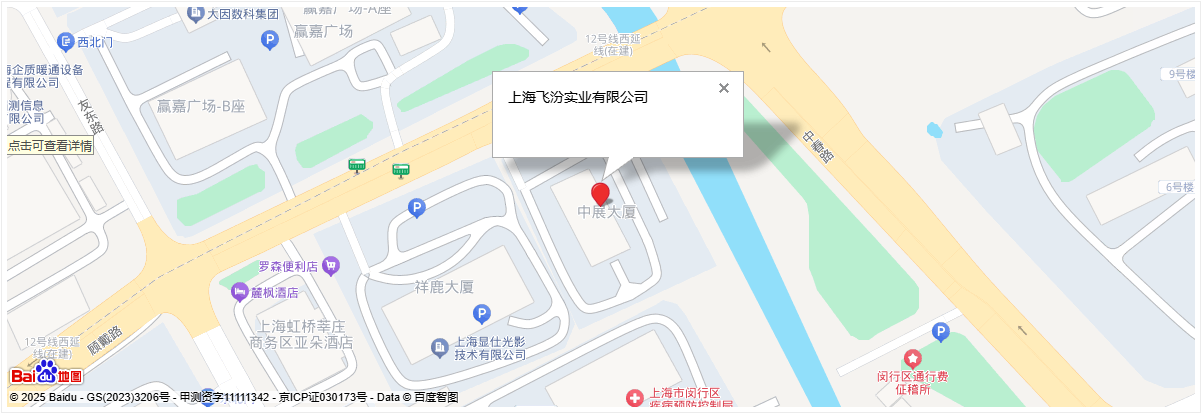Tap the parking marker beside 赢嘉广场

[x=269, y=40]
